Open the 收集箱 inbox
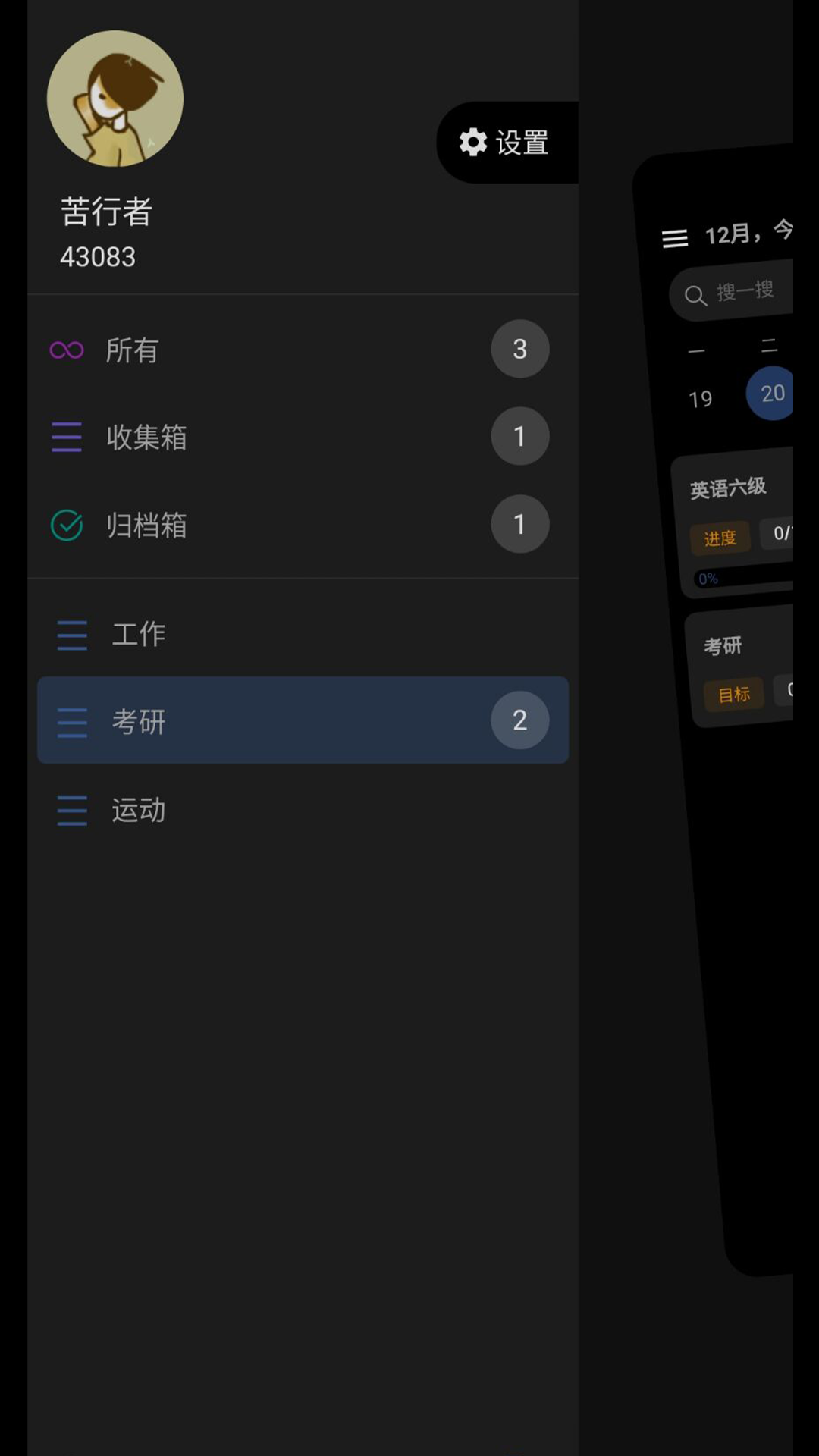Screen dimensions: 819x1456 (x=303, y=437)
